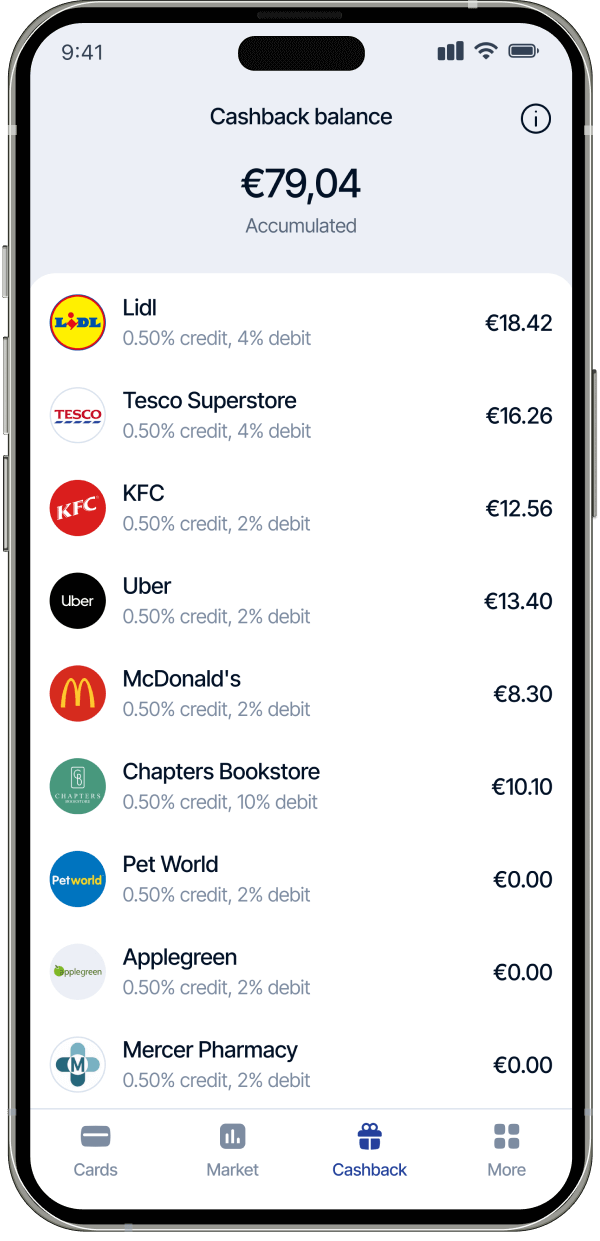The height and width of the screenshot is (1241, 600).
Task: Select the Cashback tab
Action: [x=369, y=1150]
